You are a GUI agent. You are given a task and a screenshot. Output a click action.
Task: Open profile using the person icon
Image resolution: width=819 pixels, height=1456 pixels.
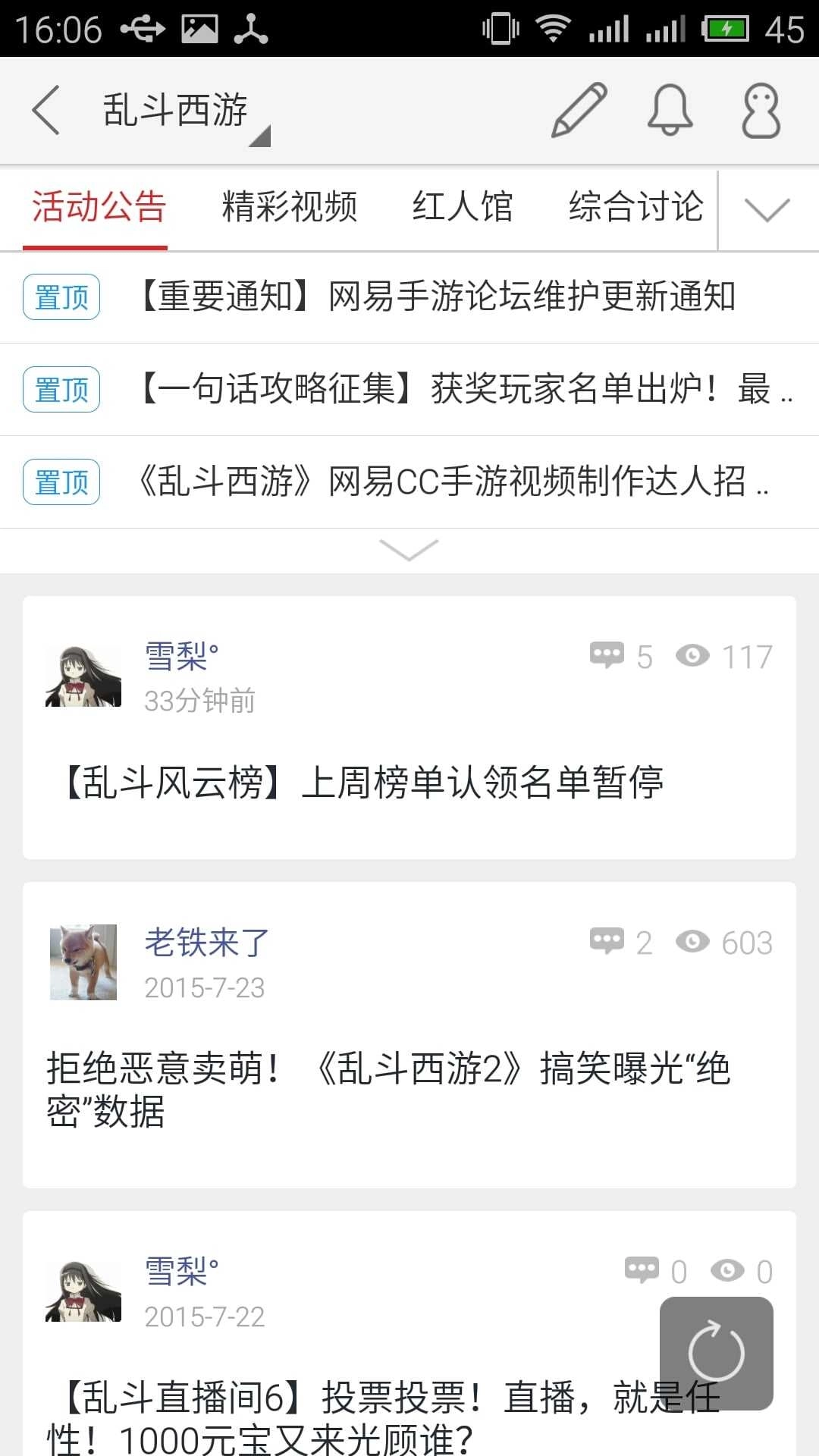pos(762,110)
